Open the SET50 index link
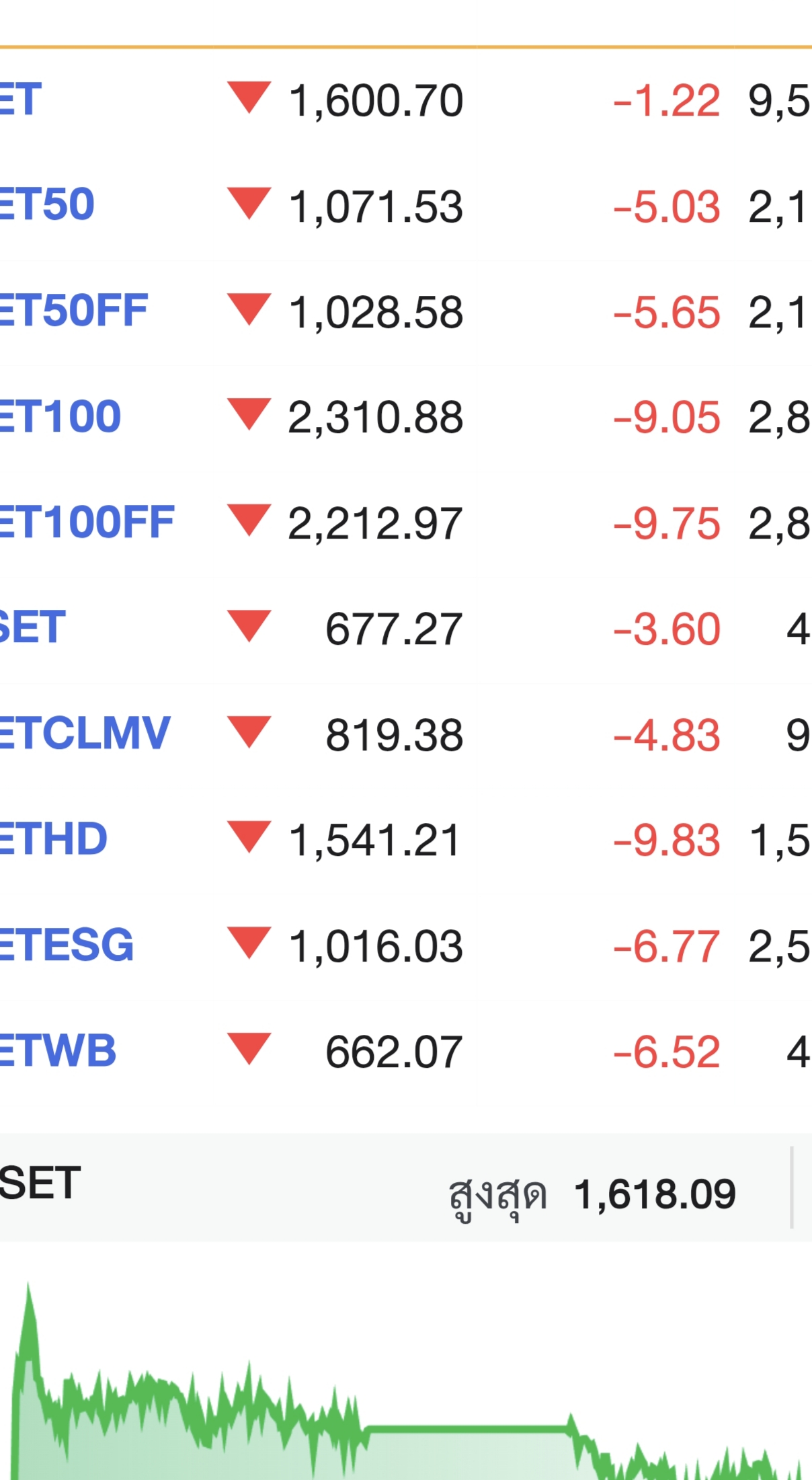 click(47, 204)
